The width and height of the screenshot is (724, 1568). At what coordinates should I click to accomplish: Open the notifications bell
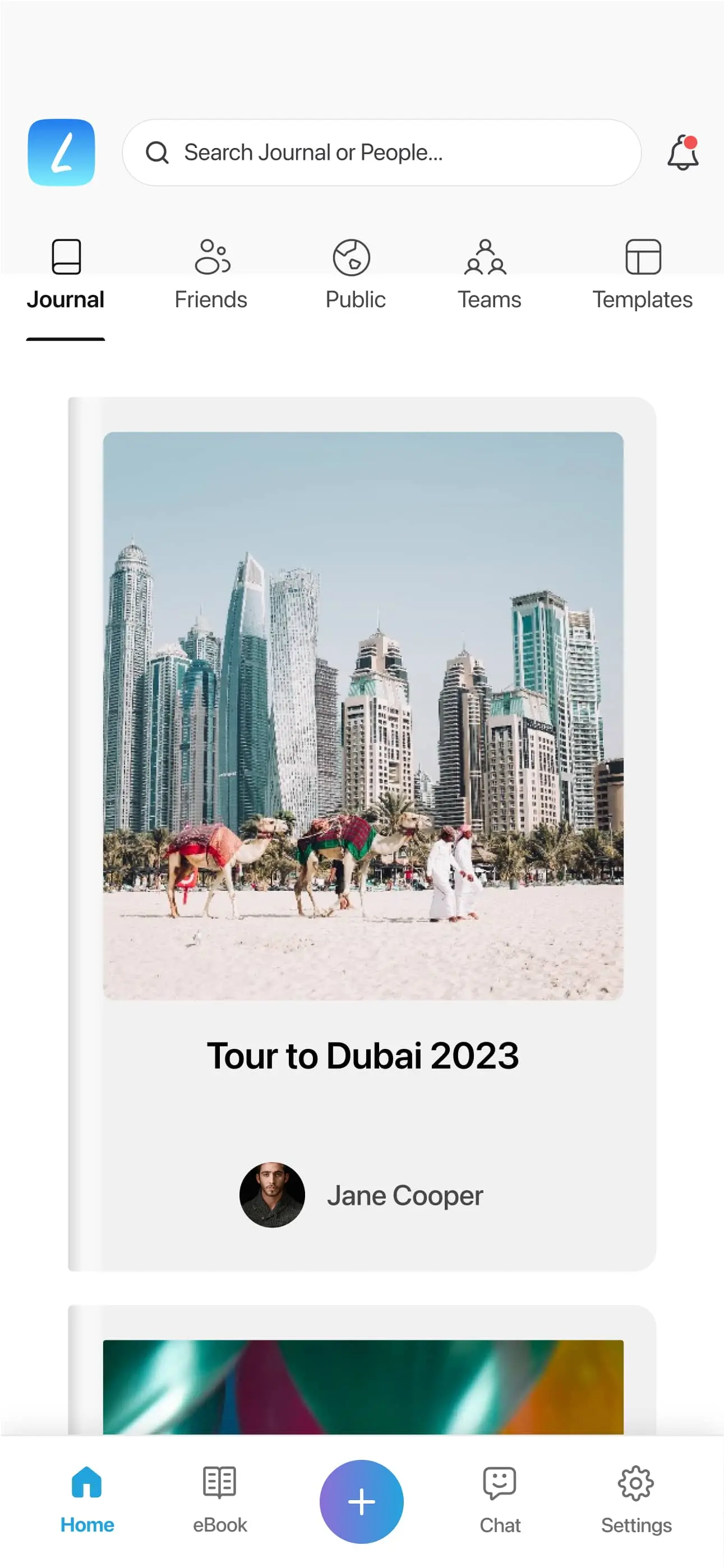pyautogui.click(x=682, y=153)
